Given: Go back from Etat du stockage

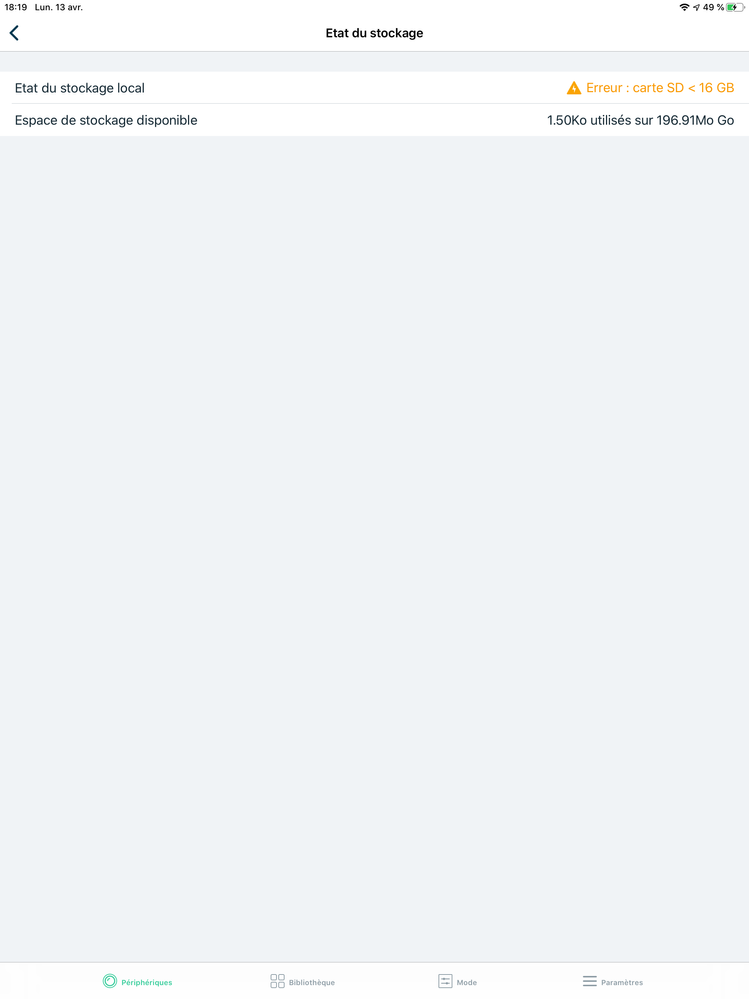Looking at the screenshot, I should 14,33.
